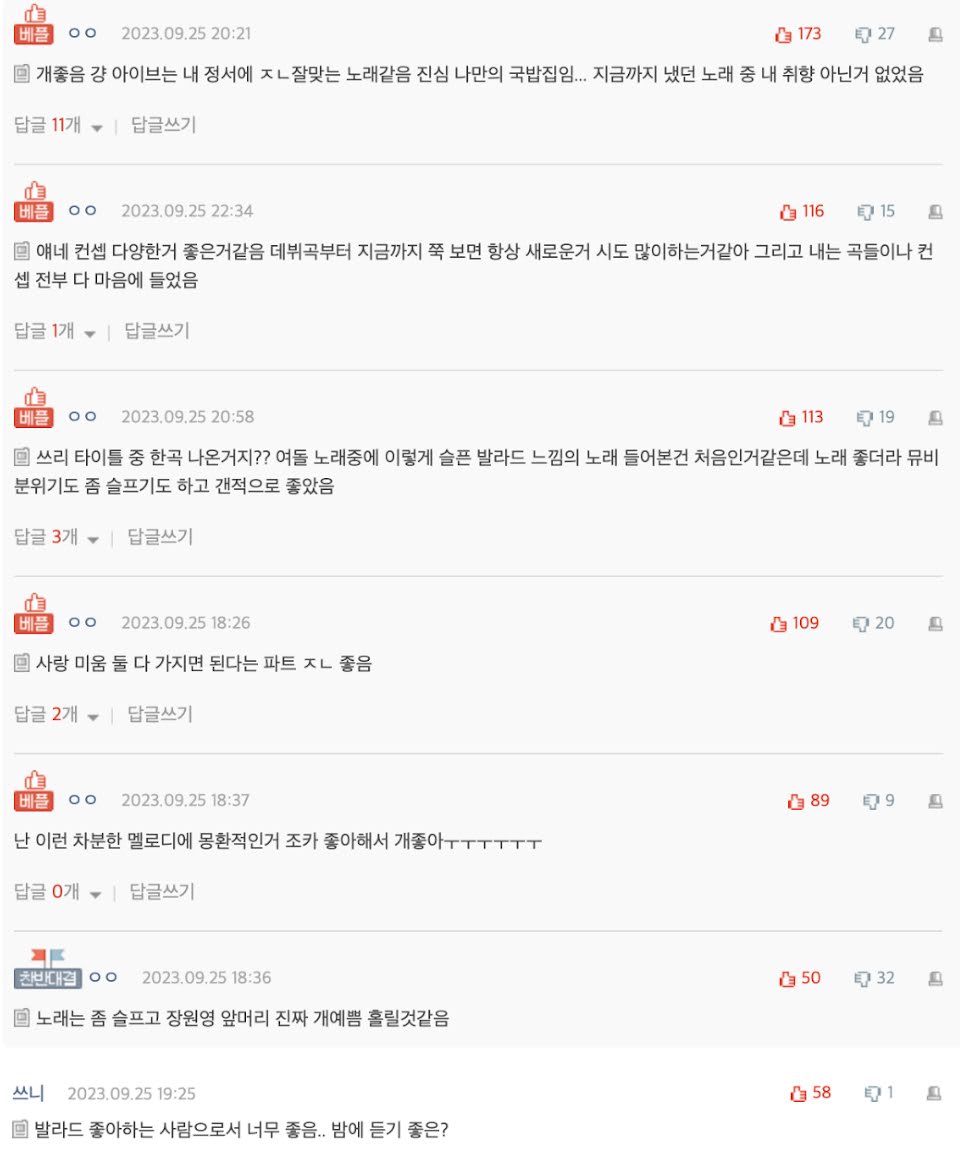Write a reply beside 답글 2개
This screenshot has height=1152, width=960.
(x=160, y=714)
